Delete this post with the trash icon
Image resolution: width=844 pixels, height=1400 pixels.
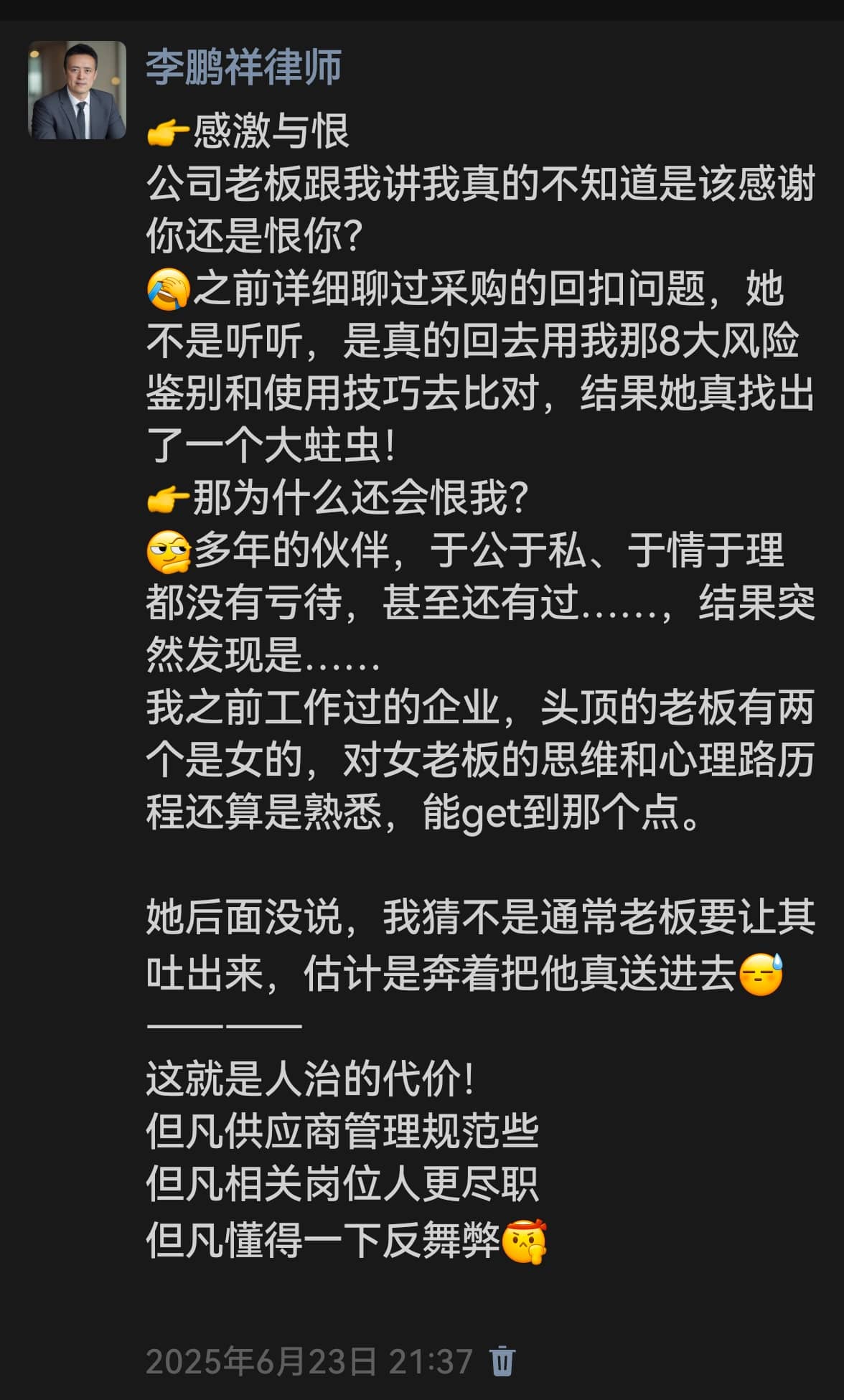tap(502, 1360)
